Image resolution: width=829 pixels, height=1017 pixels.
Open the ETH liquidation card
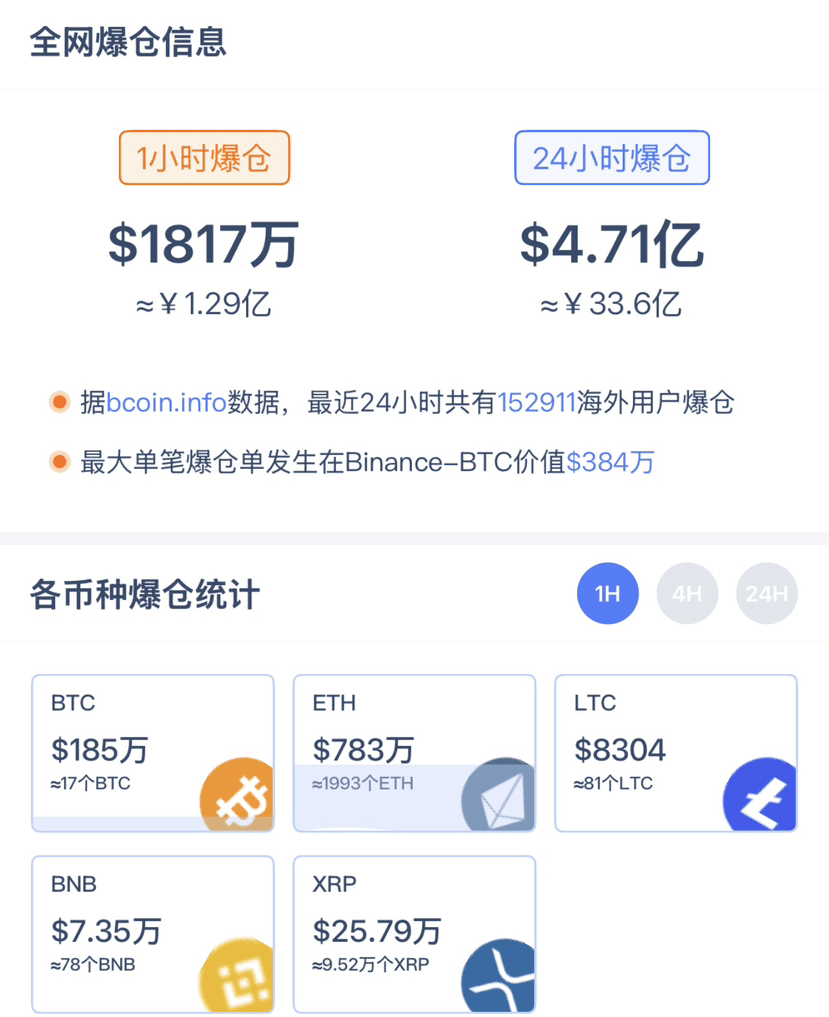click(414, 753)
